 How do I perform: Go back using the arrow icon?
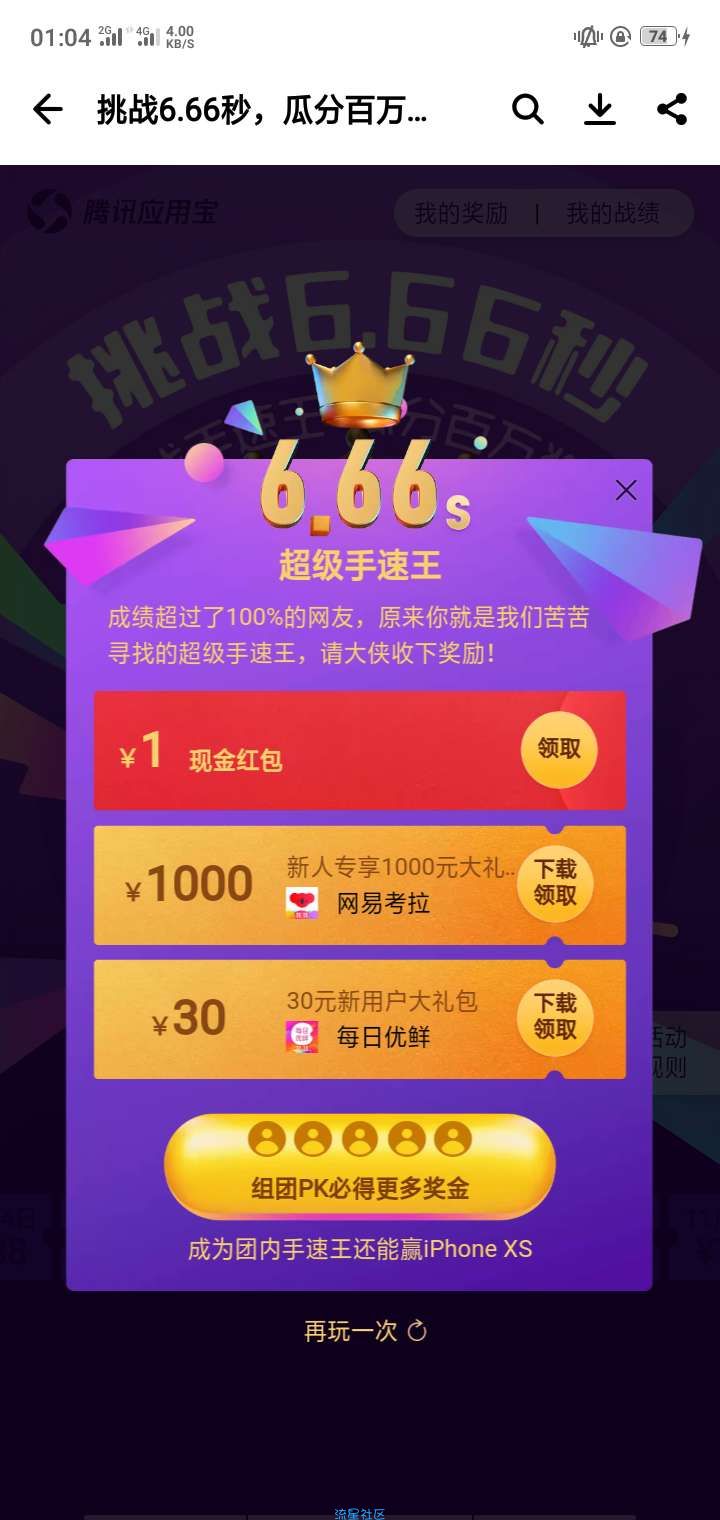click(x=47, y=109)
